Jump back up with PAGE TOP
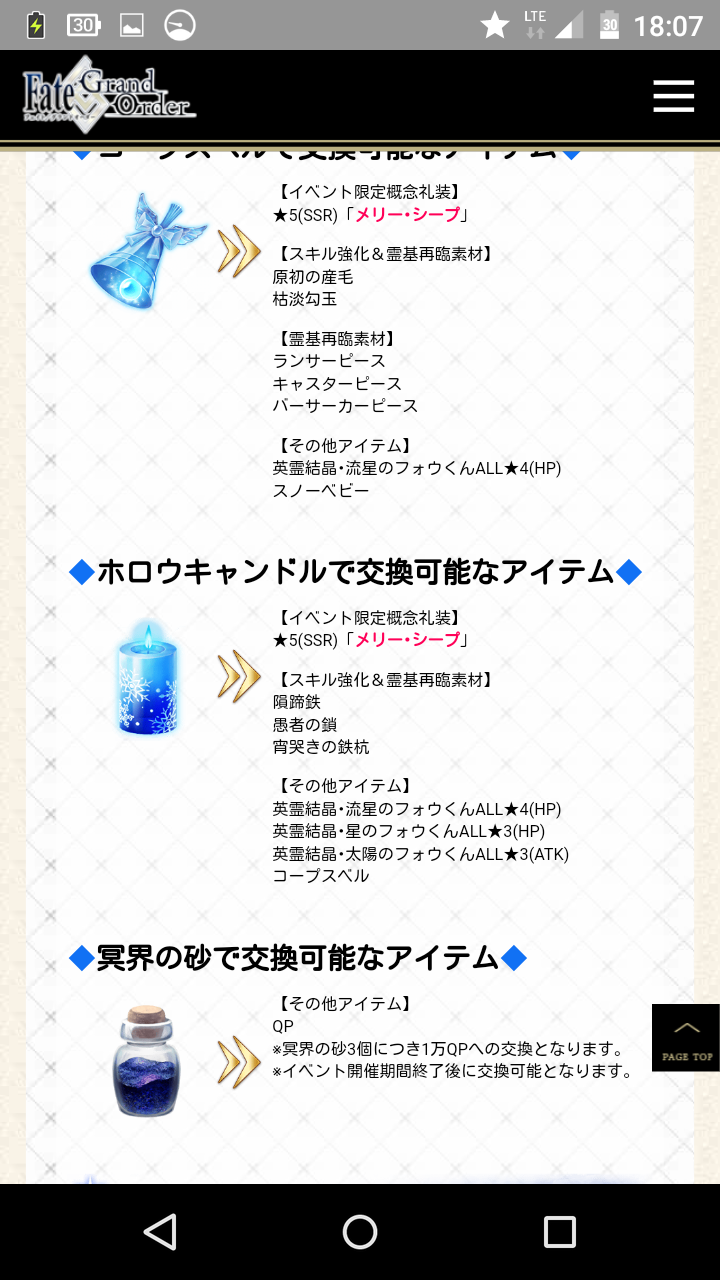The width and height of the screenshot is (720, 1280). (686, 1038)
